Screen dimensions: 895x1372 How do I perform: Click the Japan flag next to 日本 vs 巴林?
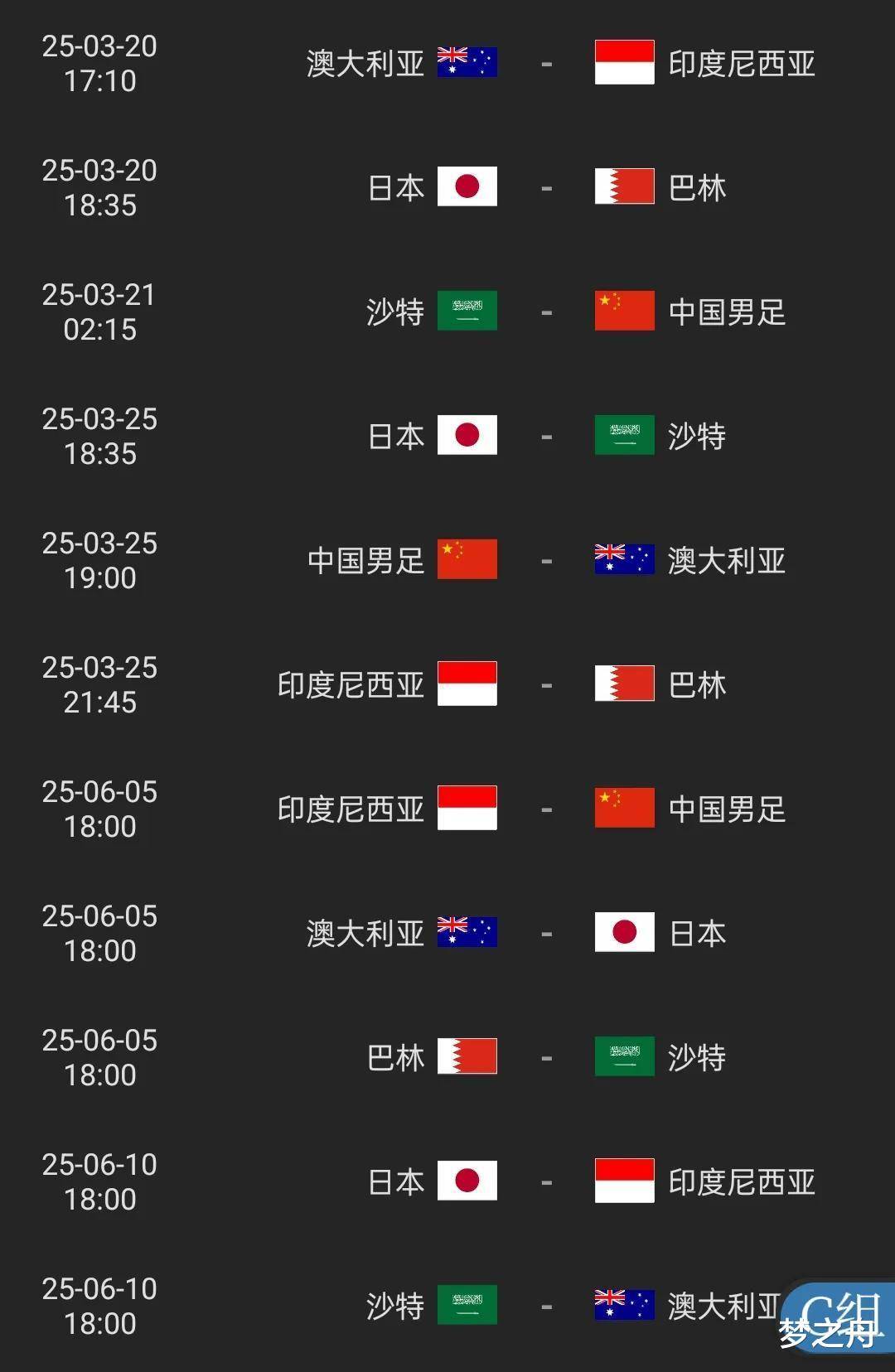[x=469, y=187]
